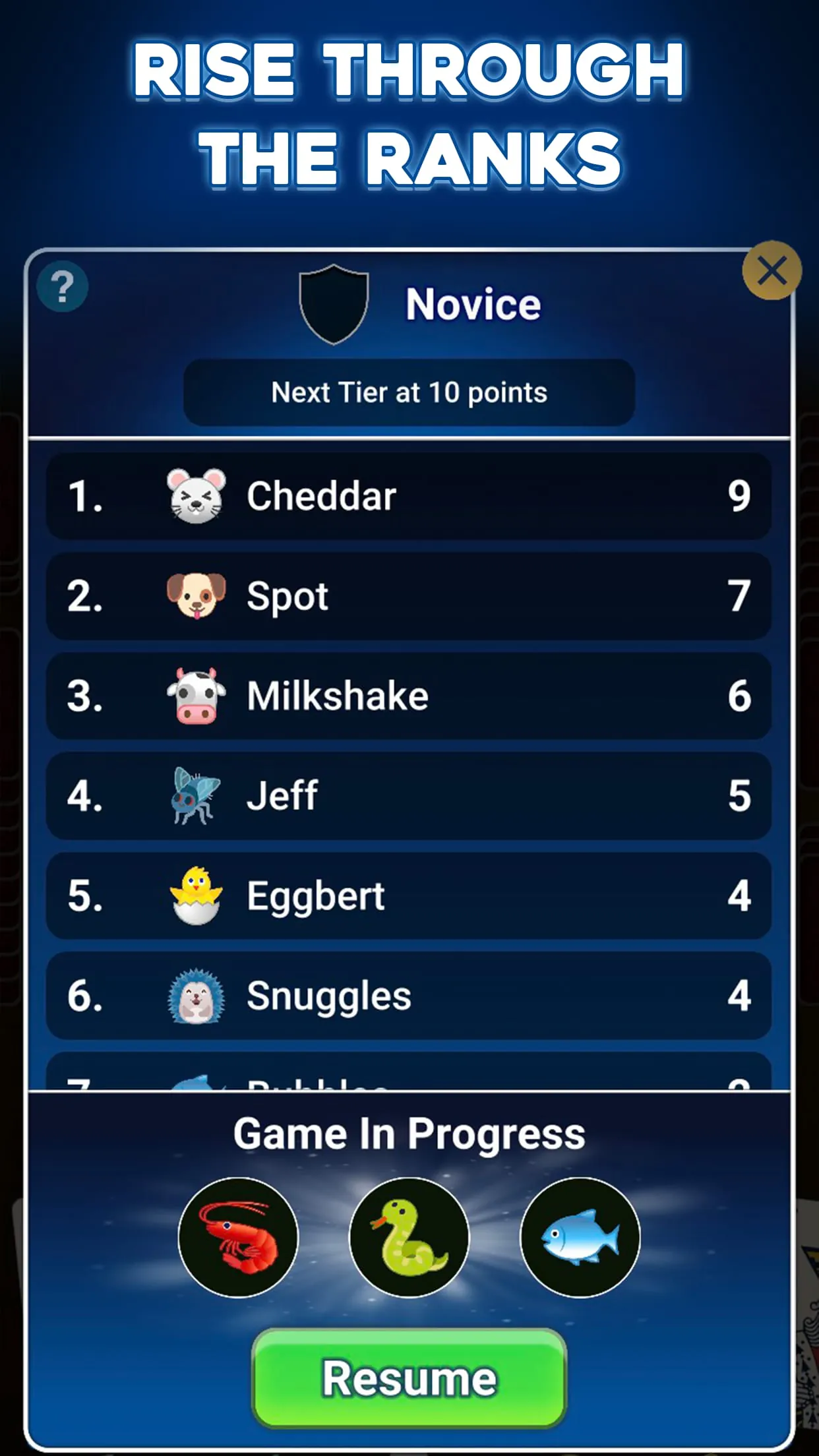
Task: Open the Game In Progress heading
Action: click(x=409, y=1132)
